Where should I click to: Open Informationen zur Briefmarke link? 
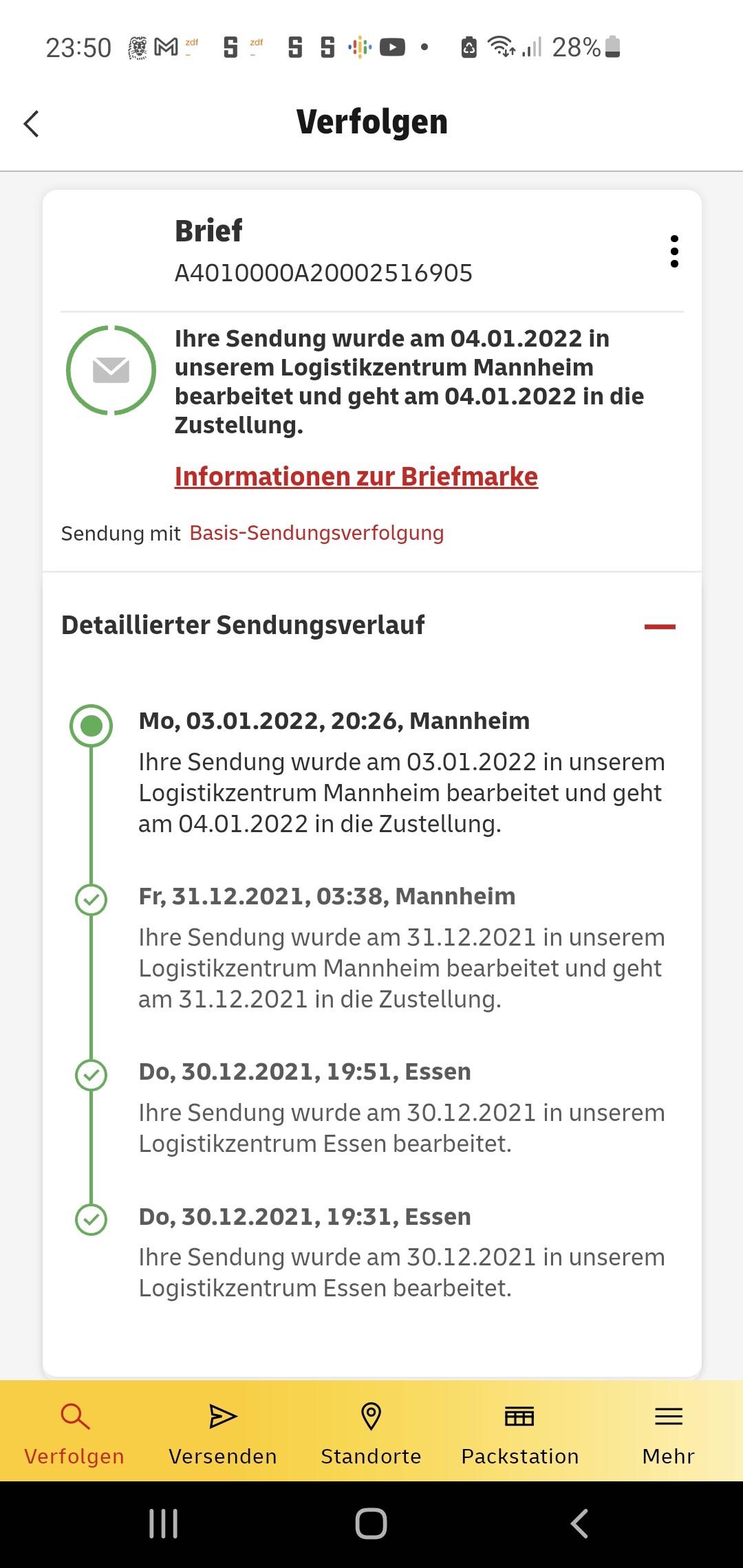tap(356, 476)
